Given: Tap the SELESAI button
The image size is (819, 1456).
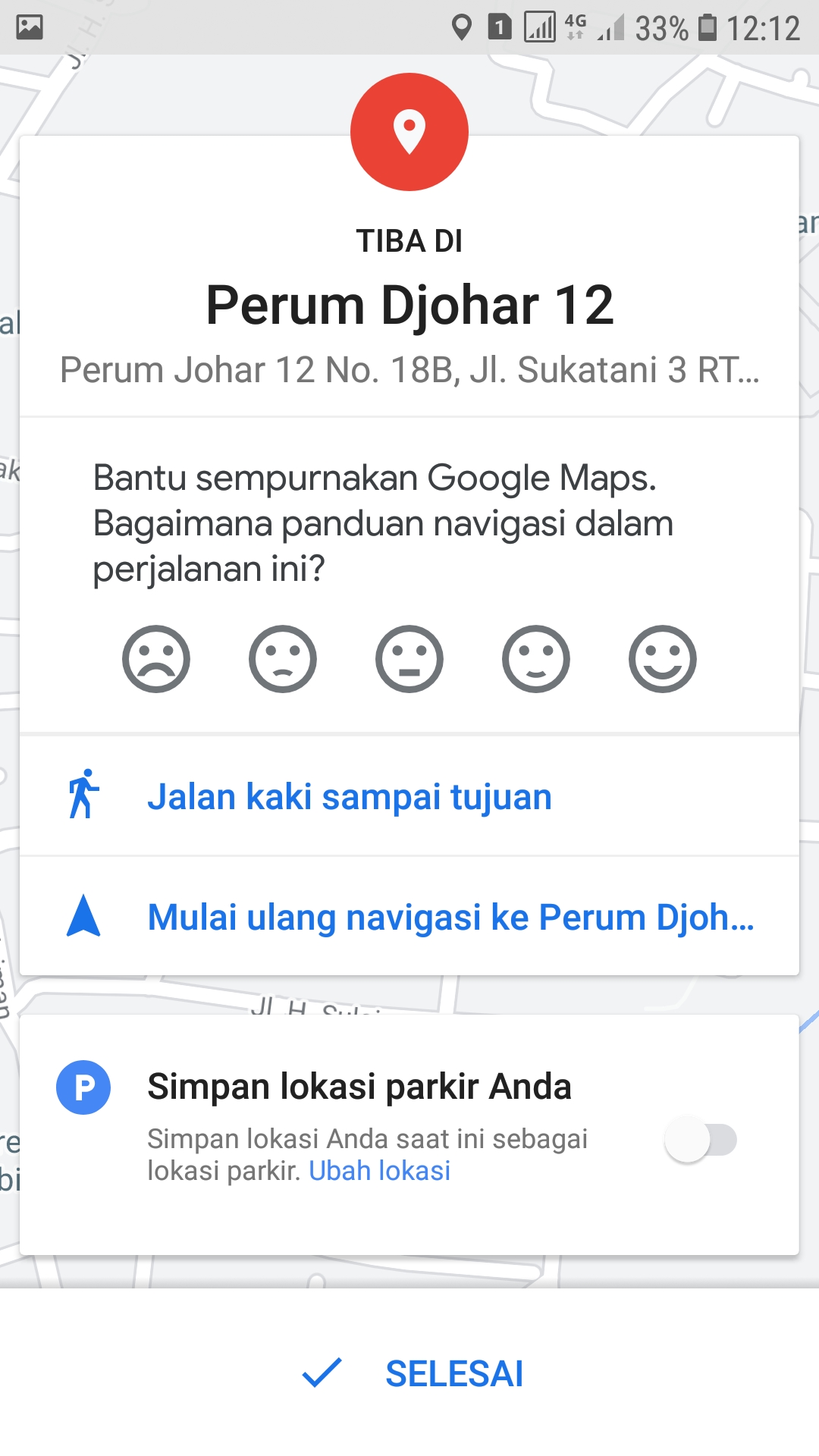Looking at the screenshot, I should pos(413,1373).
